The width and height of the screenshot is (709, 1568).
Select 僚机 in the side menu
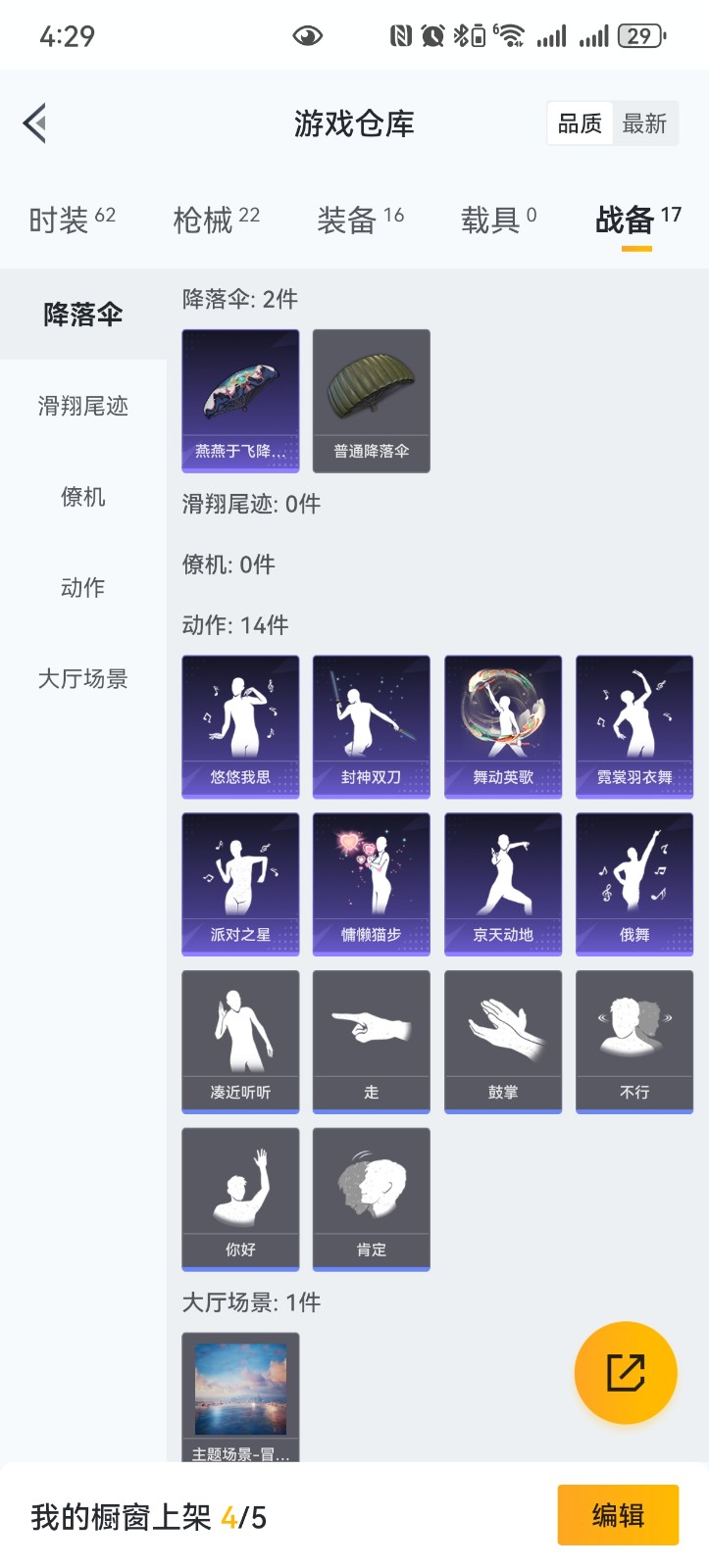tap(83, 497)
